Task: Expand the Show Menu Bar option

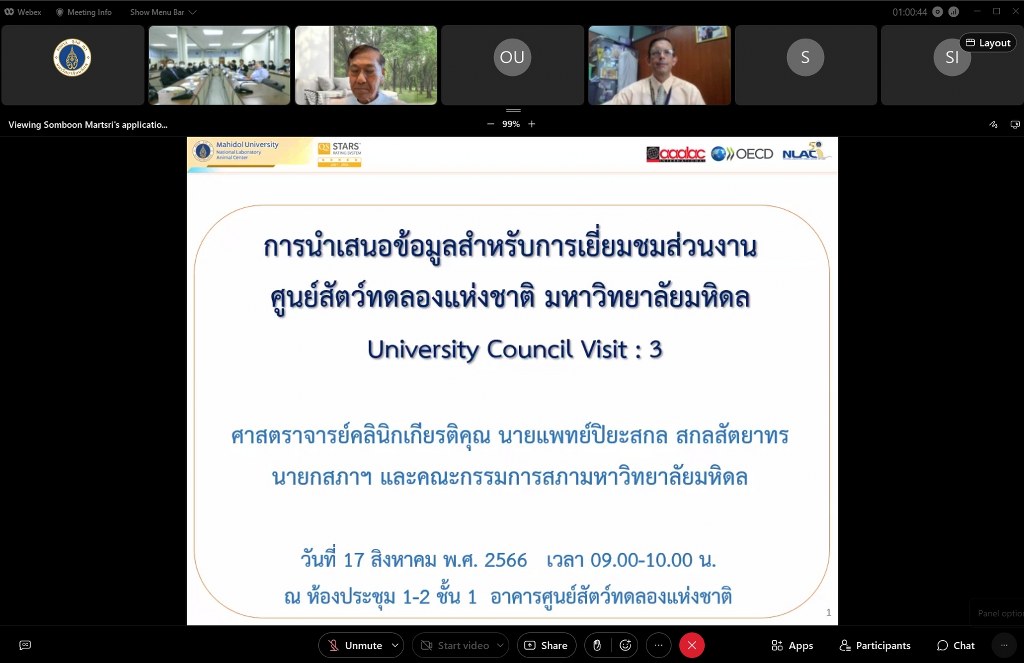Action: click(x=163, y=12)
